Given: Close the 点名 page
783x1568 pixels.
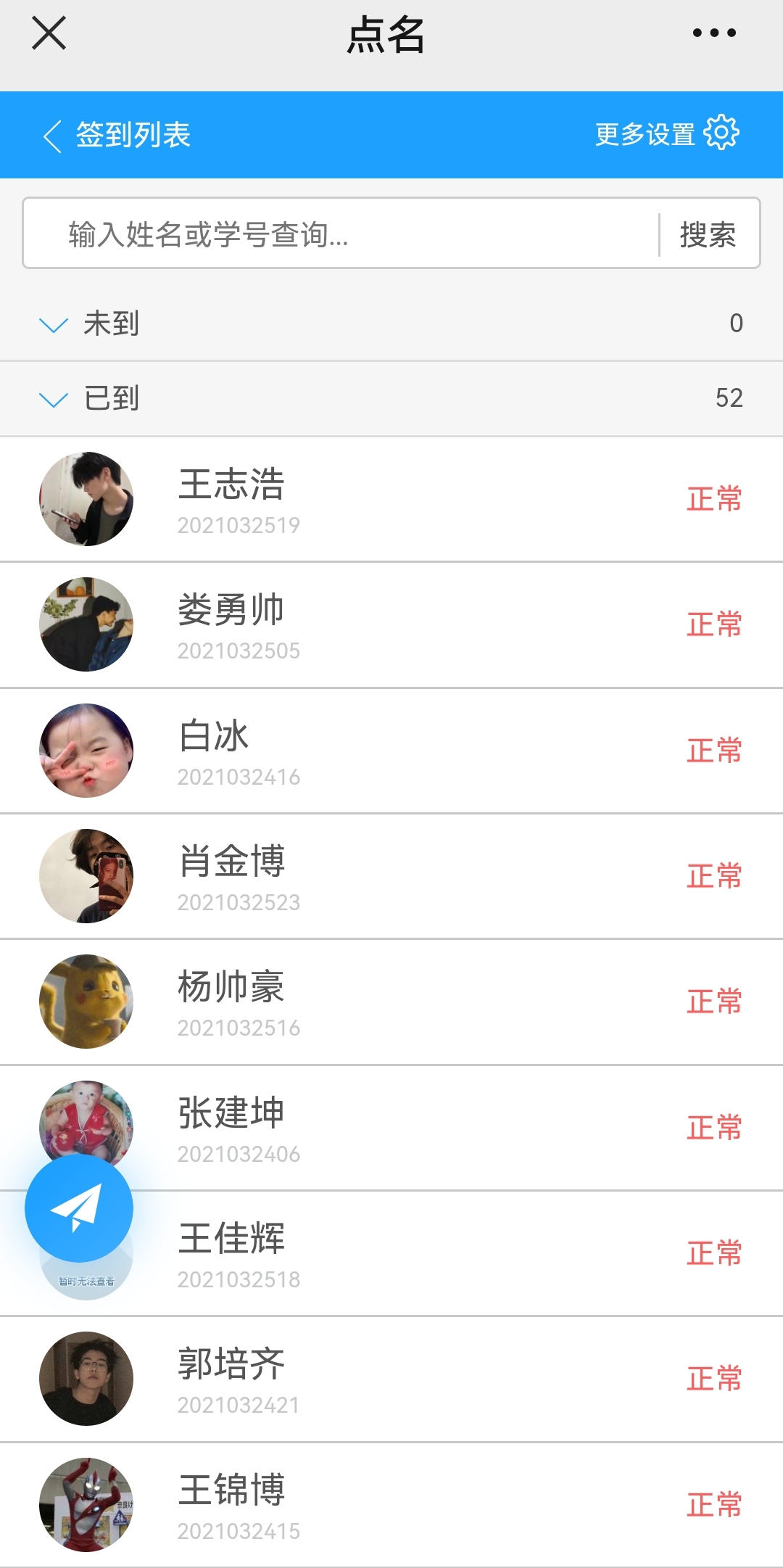Looking at the screenshot, I should [x=49, y=33].
